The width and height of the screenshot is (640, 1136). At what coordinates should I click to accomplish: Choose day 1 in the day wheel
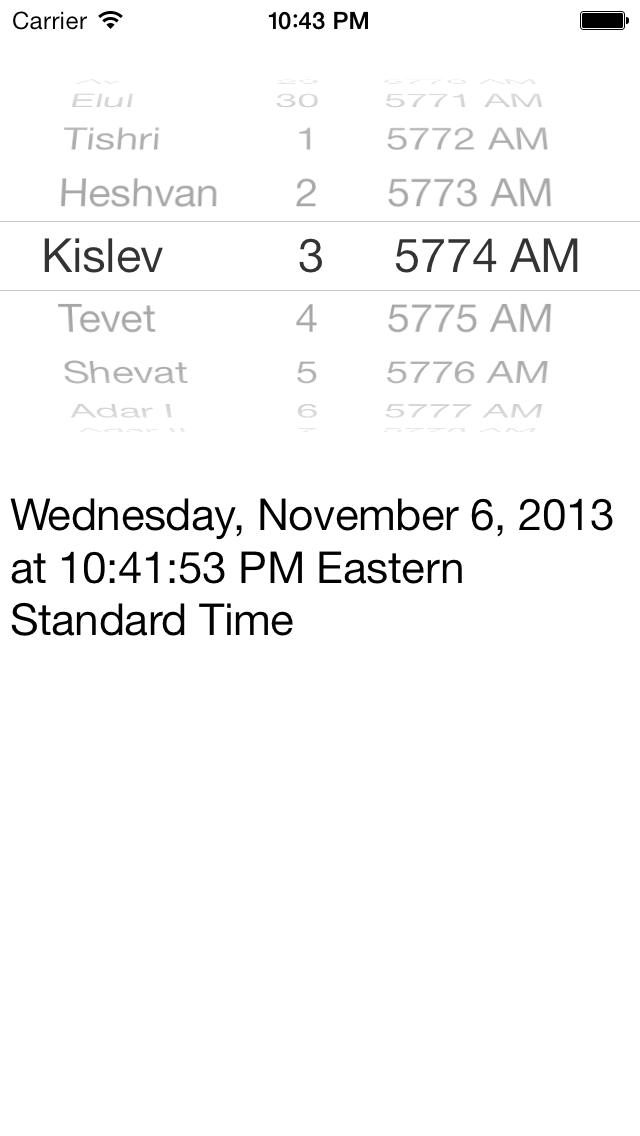click(306, 139)
